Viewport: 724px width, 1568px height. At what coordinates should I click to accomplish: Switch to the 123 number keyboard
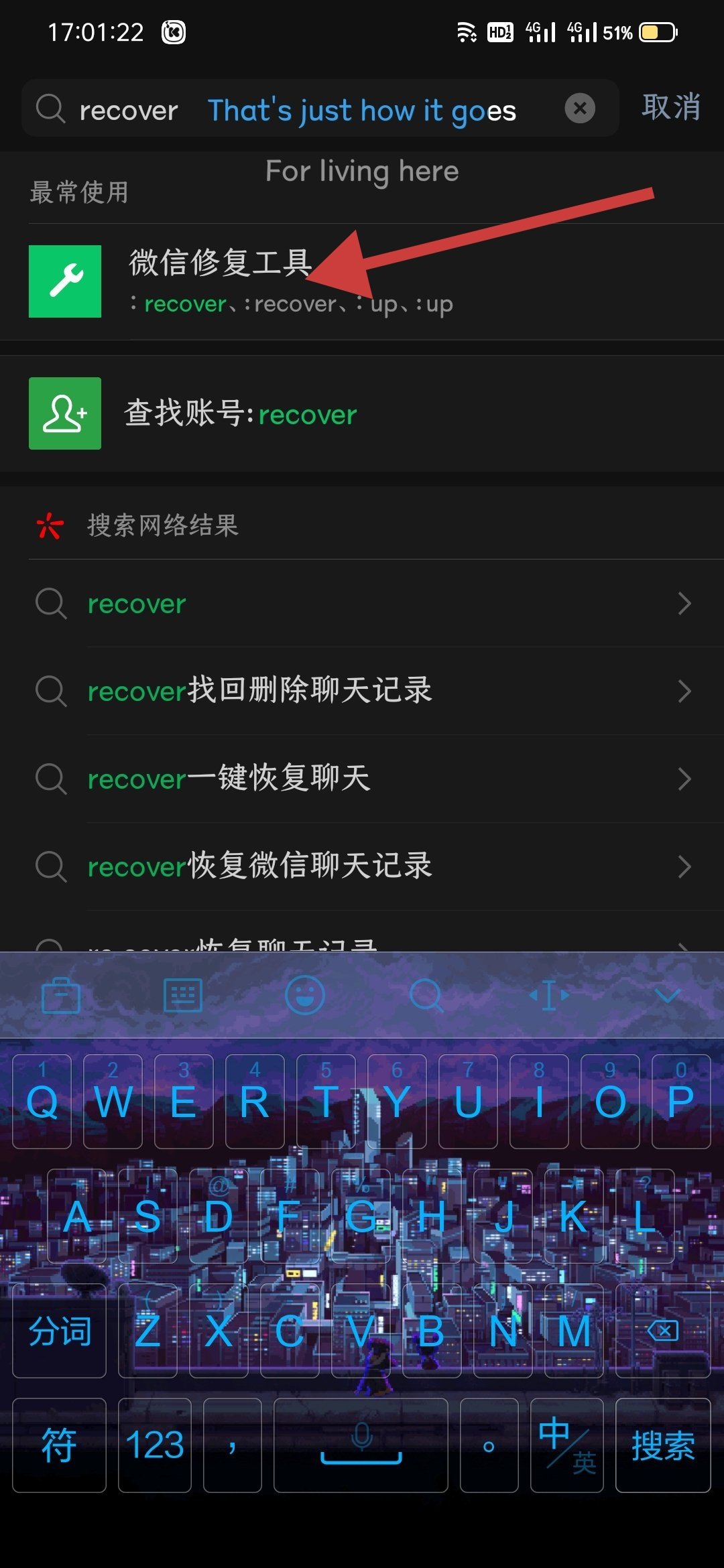pos(155,1445)
